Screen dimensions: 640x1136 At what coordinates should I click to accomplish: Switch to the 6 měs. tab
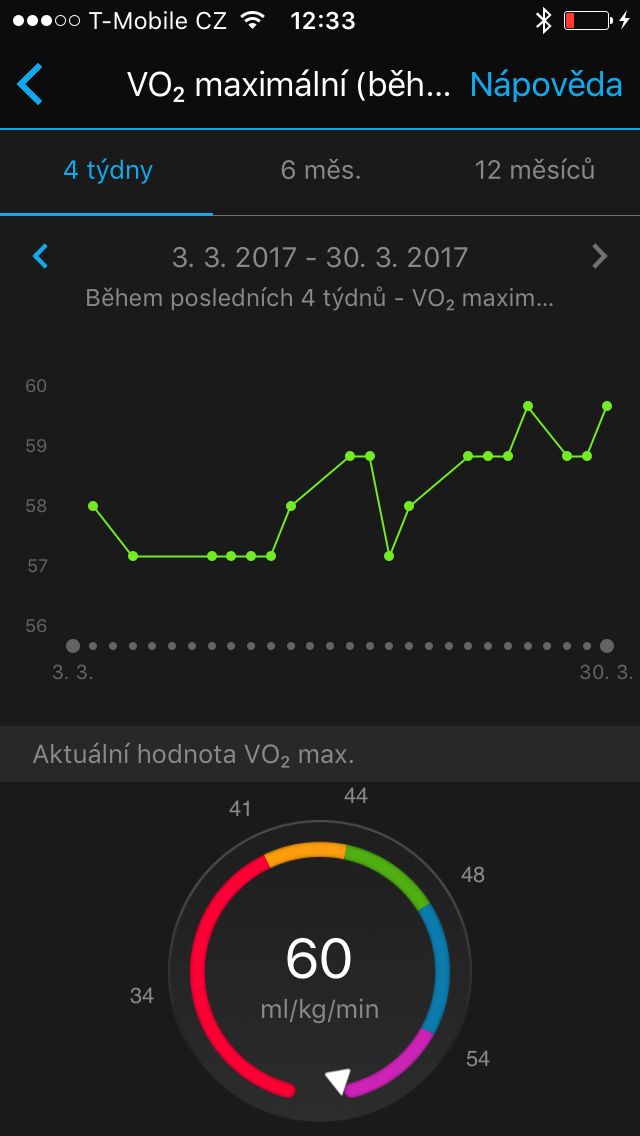click(x=321, y=171)
